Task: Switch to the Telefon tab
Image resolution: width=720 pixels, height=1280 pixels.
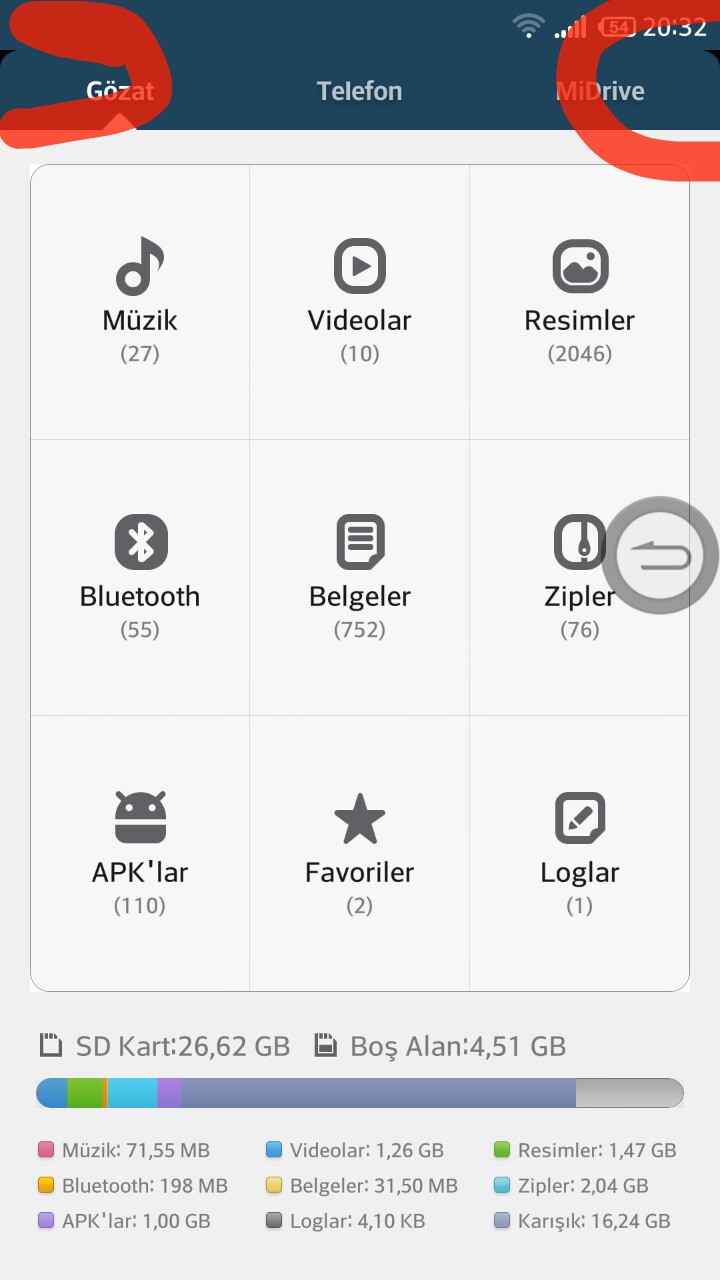Action: coord(359,91)
